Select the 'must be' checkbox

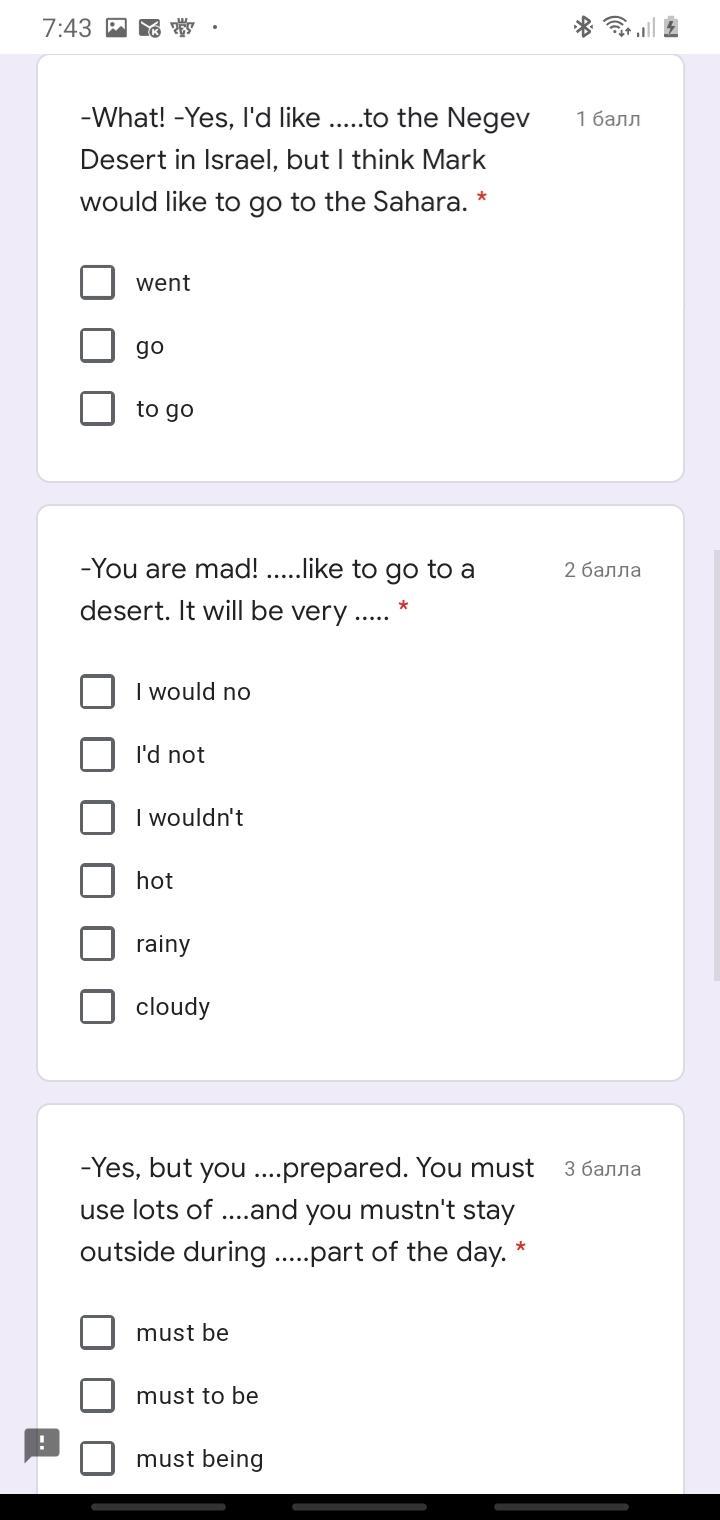point(97,1332)
